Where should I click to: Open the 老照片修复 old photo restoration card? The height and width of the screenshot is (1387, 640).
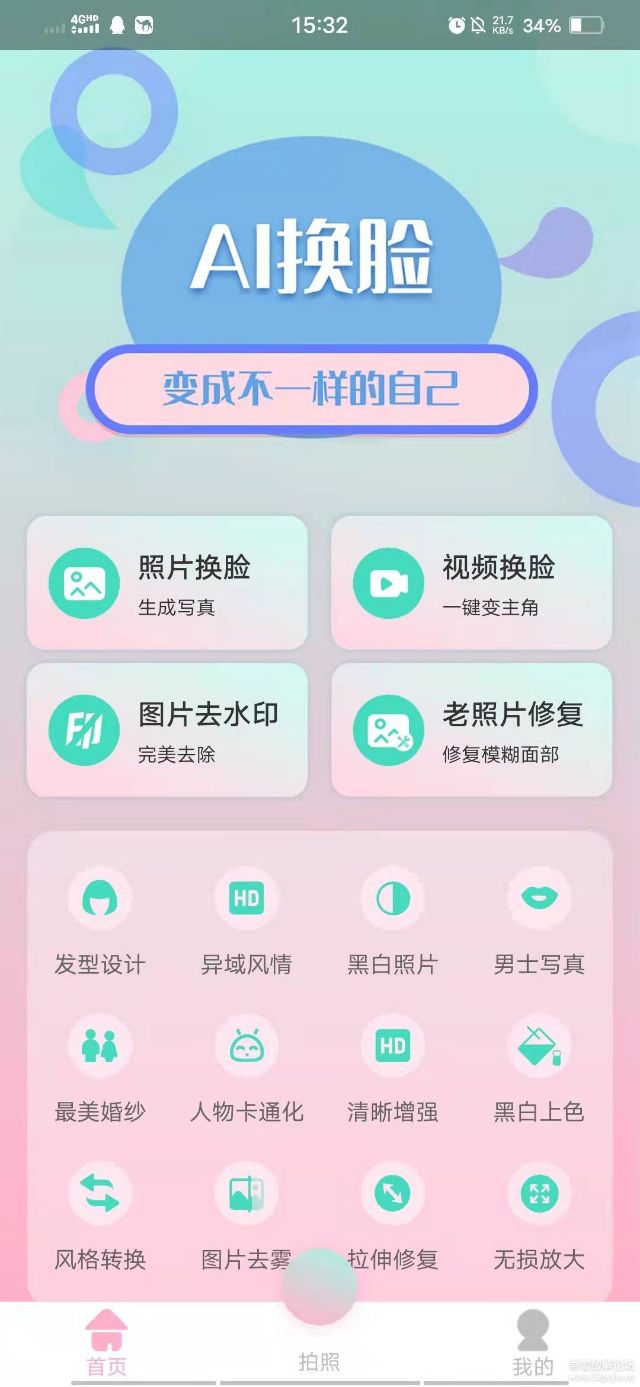click(471, 730)
